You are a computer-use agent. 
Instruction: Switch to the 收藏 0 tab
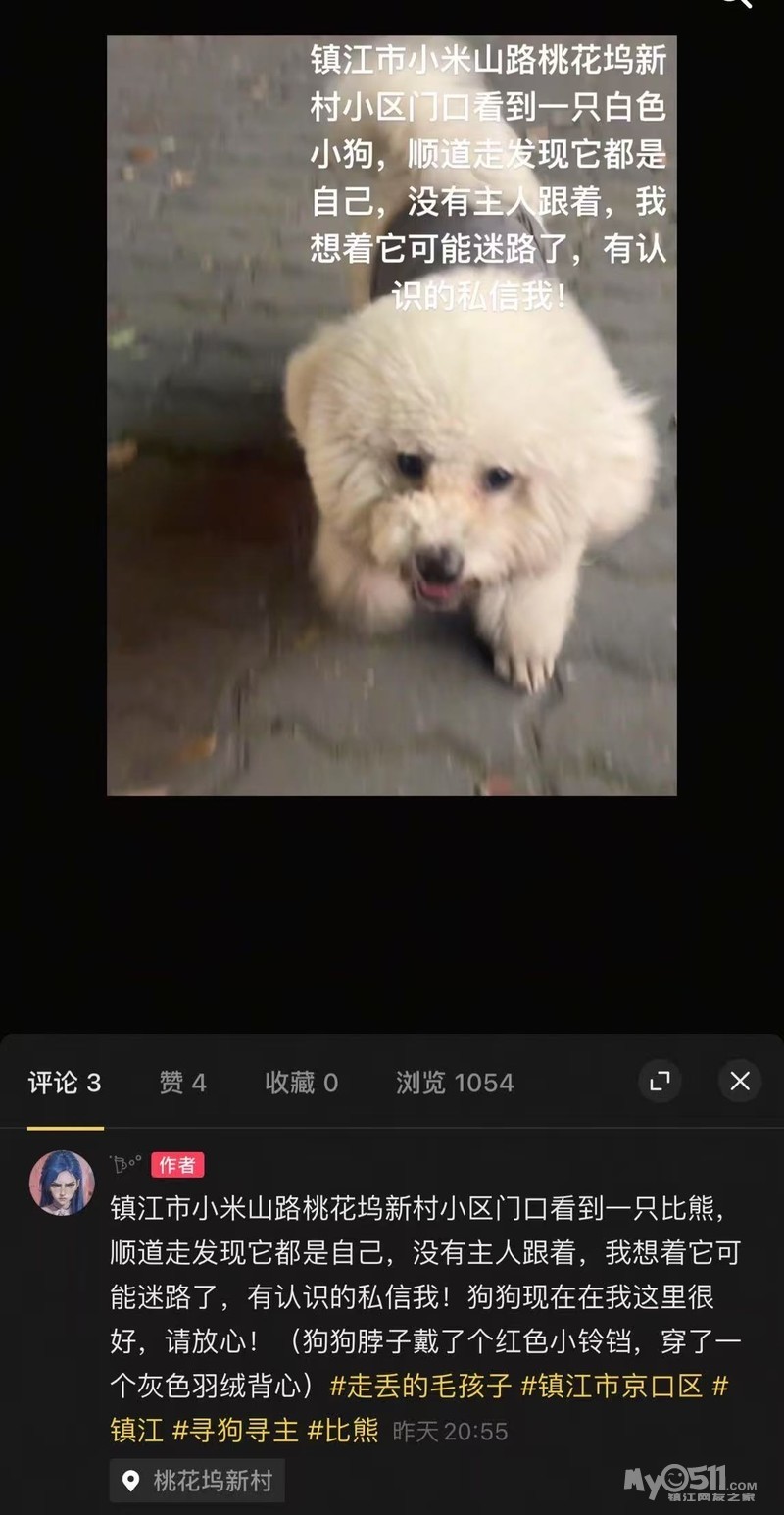(301, 1083)
